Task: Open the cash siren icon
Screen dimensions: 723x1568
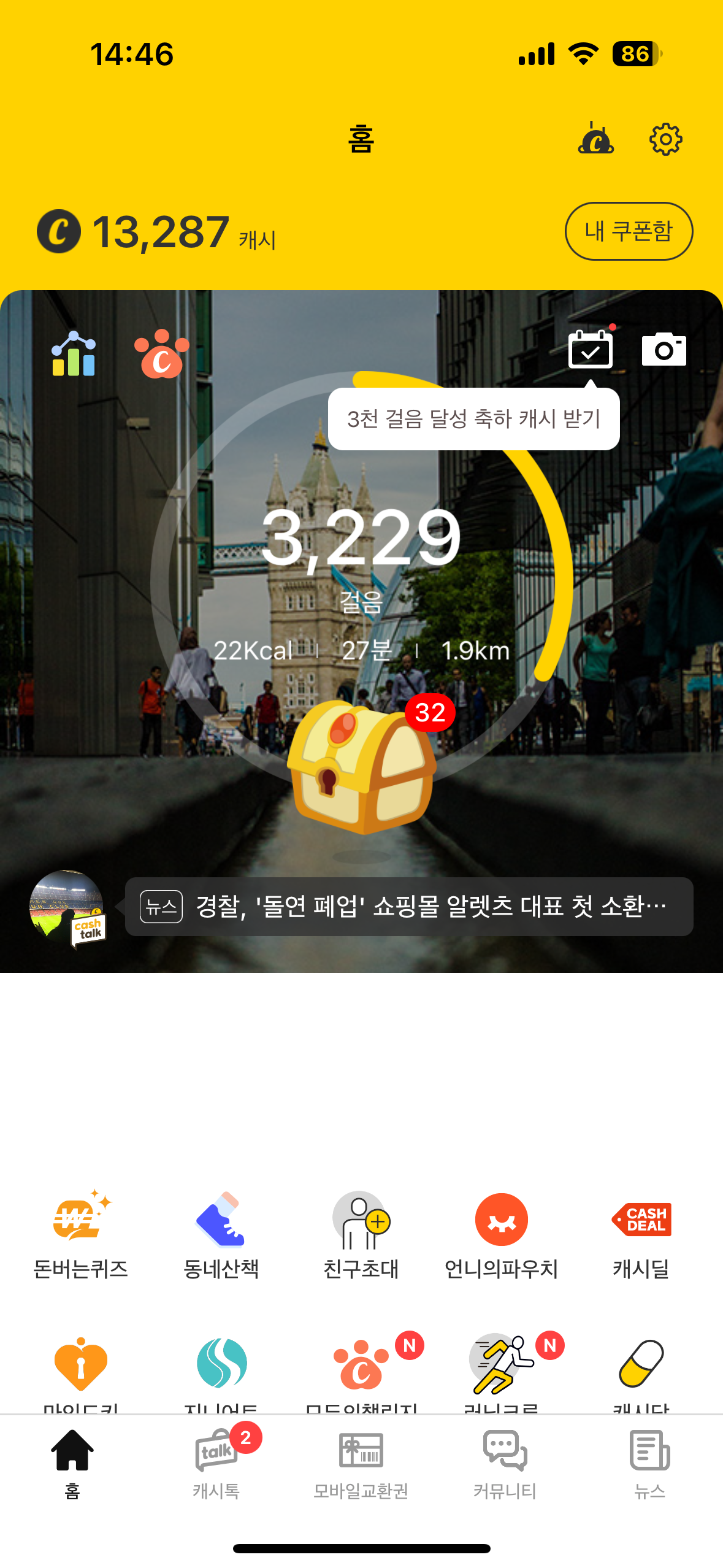Action: [x=595, y=137]
